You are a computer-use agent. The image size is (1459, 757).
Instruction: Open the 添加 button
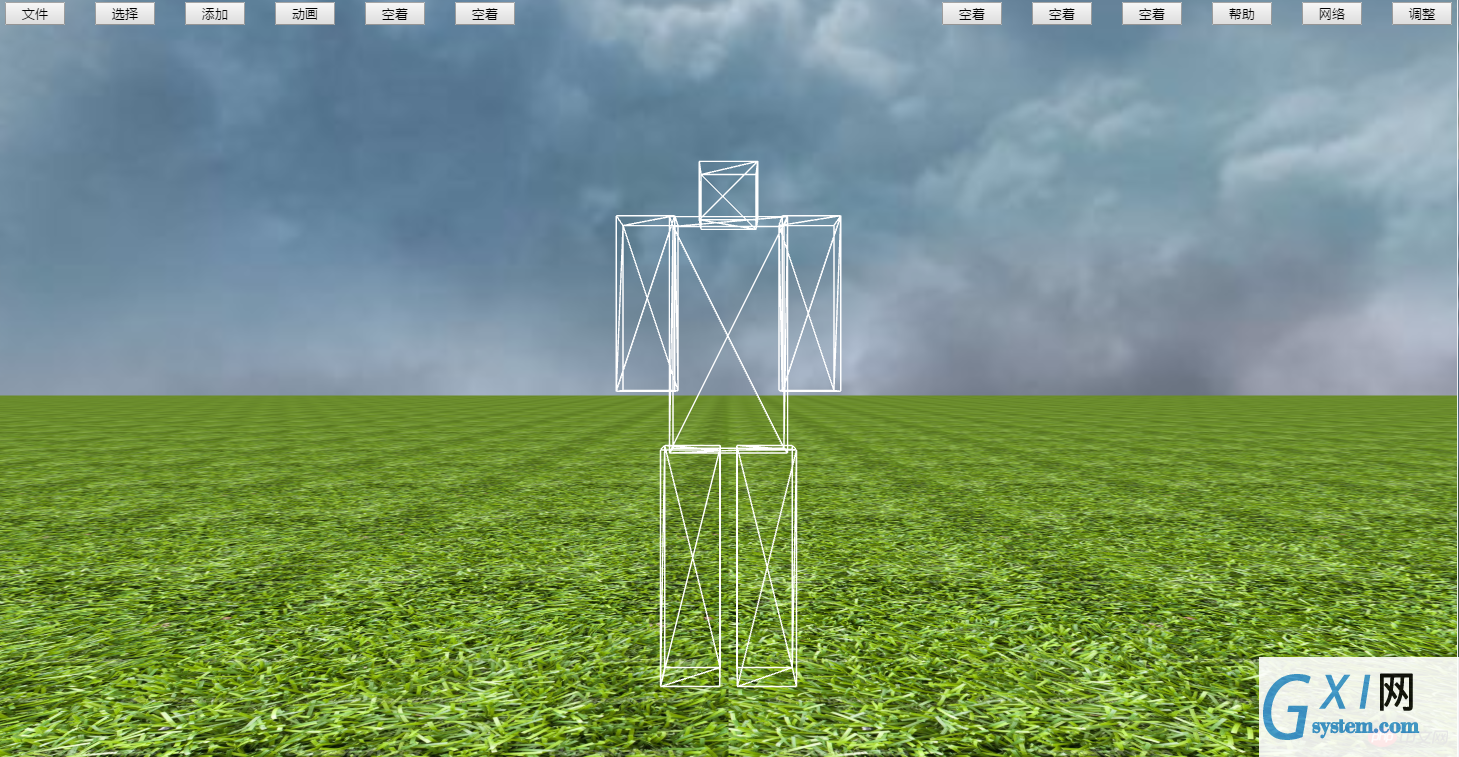pos(215,14)
